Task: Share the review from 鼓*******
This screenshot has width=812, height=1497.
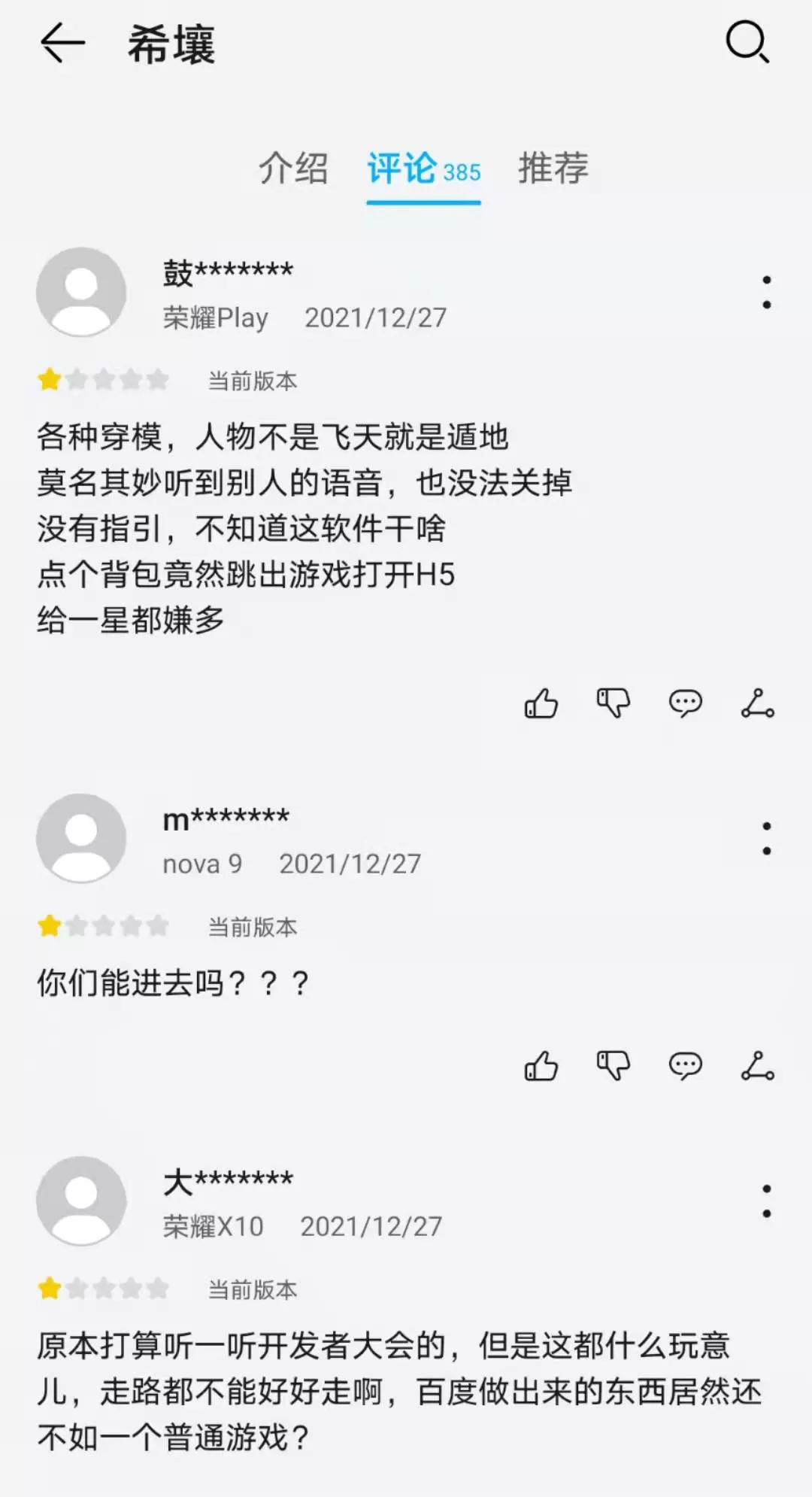Action: coord(757,703)
